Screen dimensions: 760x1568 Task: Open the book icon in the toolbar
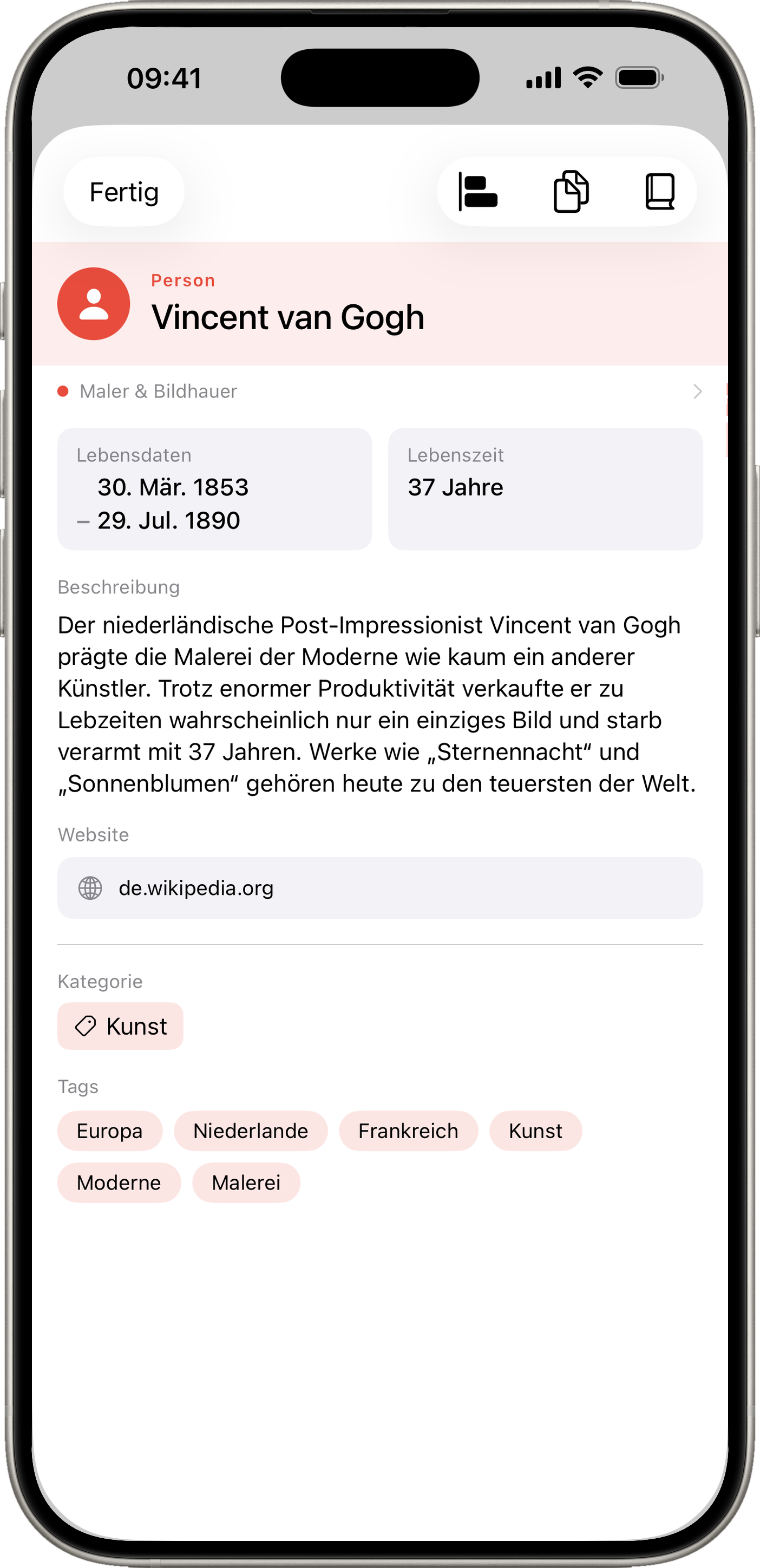pyautogui.click(x=660, y=192)
